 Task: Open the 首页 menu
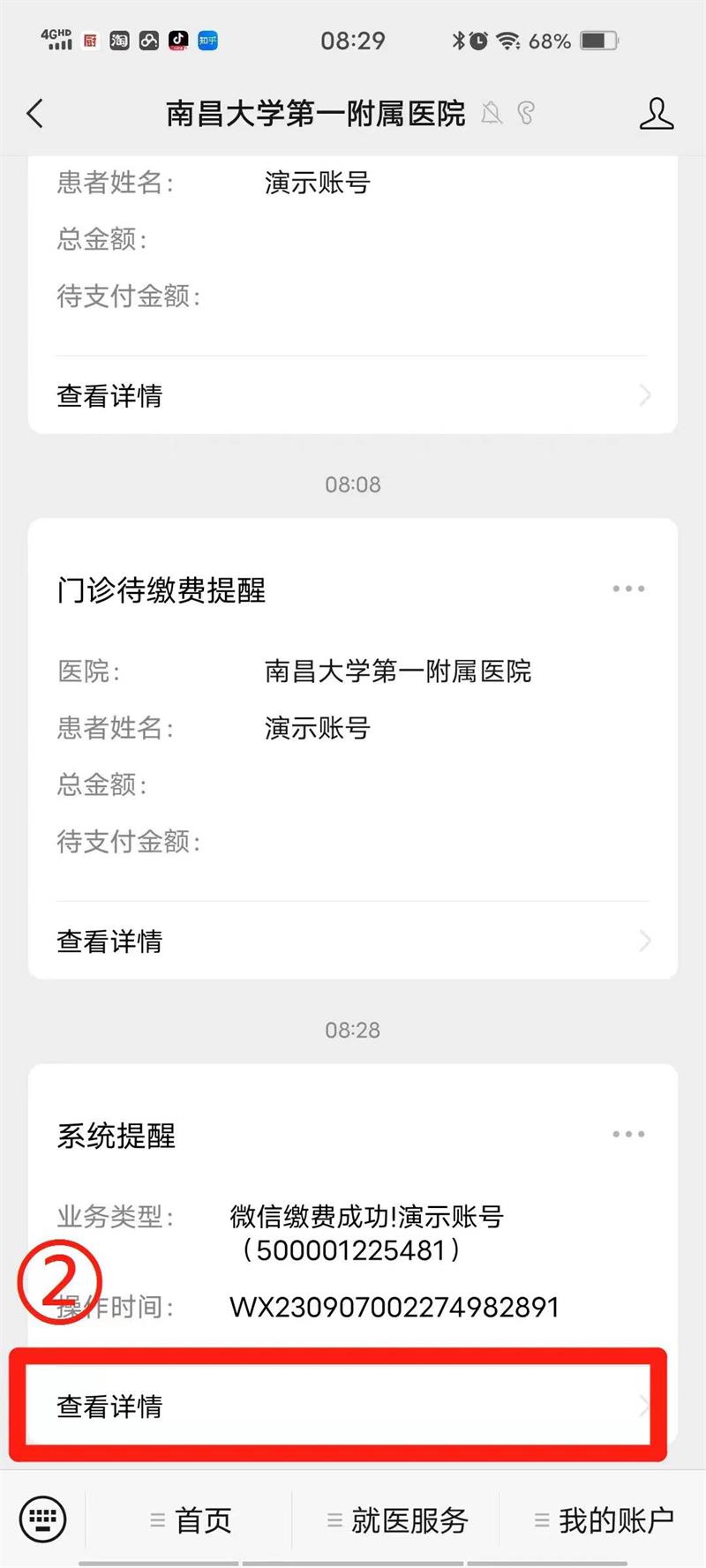(x=190, y=1519)
